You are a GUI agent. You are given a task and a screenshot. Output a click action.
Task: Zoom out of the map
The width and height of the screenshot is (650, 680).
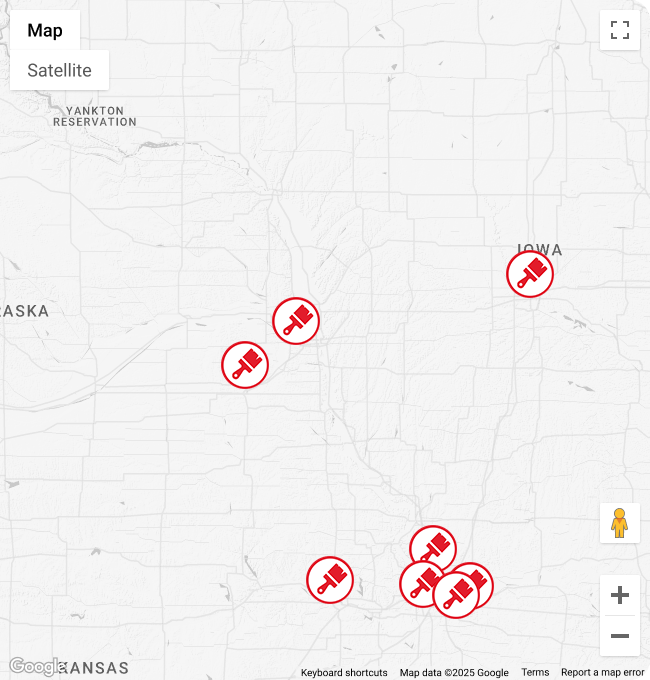pos(619,636)
